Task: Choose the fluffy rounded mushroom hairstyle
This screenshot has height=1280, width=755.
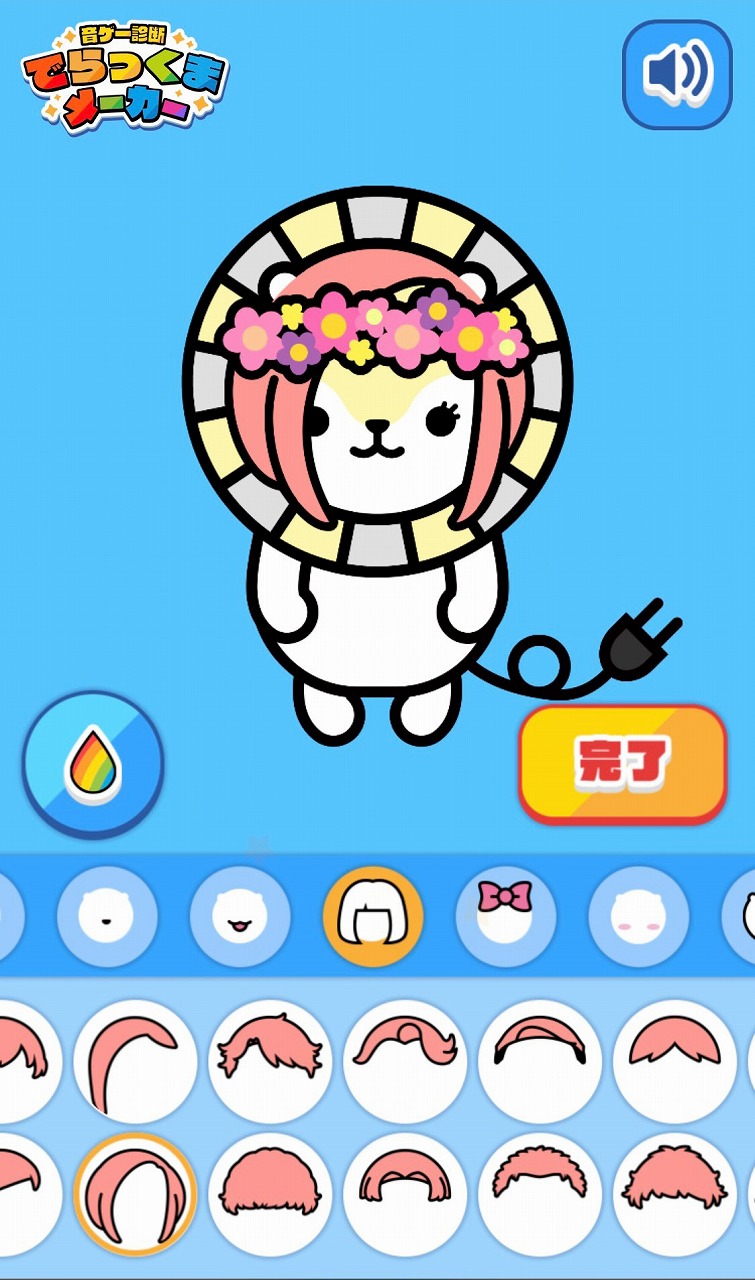Action: (x=270, y=1194)
